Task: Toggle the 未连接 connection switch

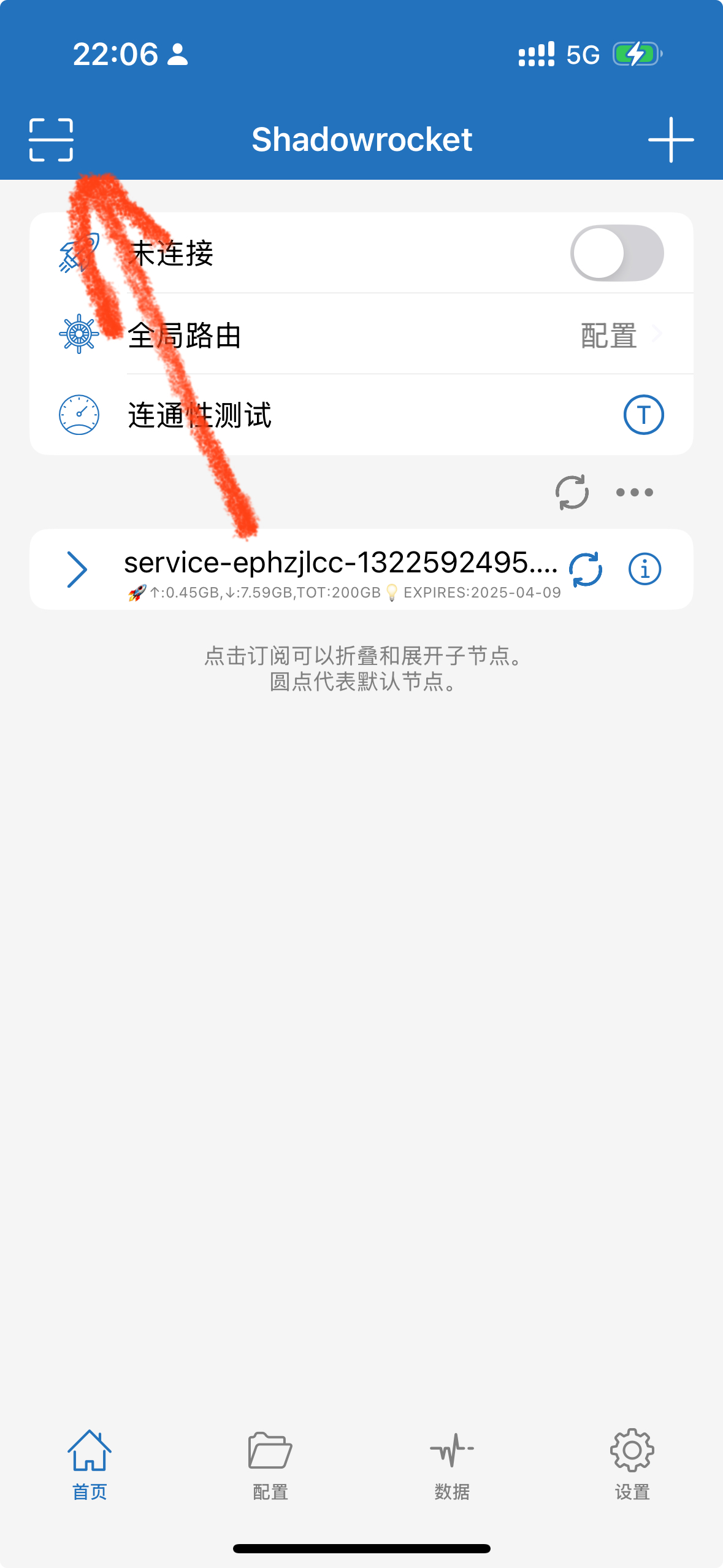Action: pos(617,253)
